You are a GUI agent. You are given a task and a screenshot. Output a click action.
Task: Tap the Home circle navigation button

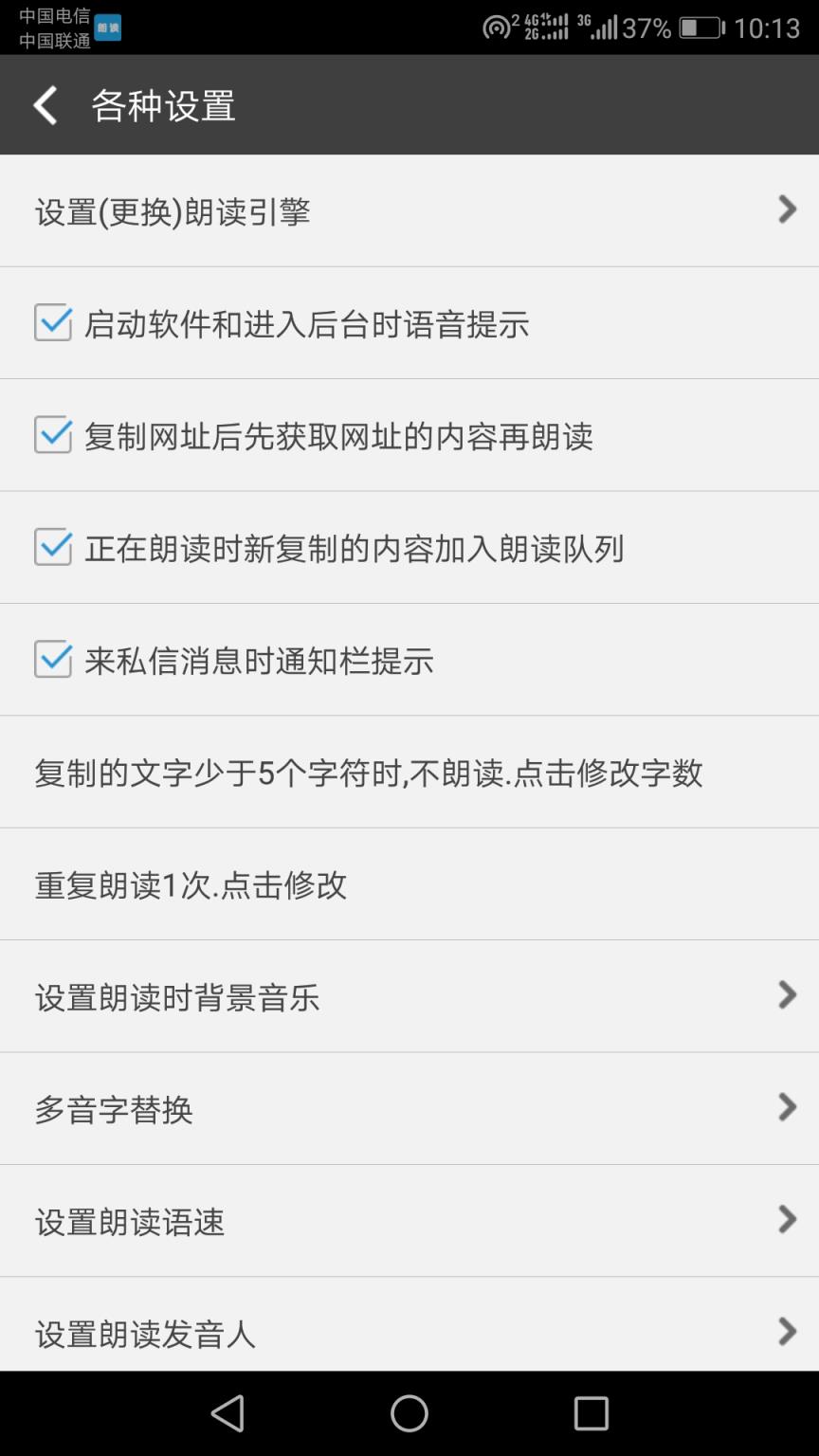click(x=409, y=1412)
